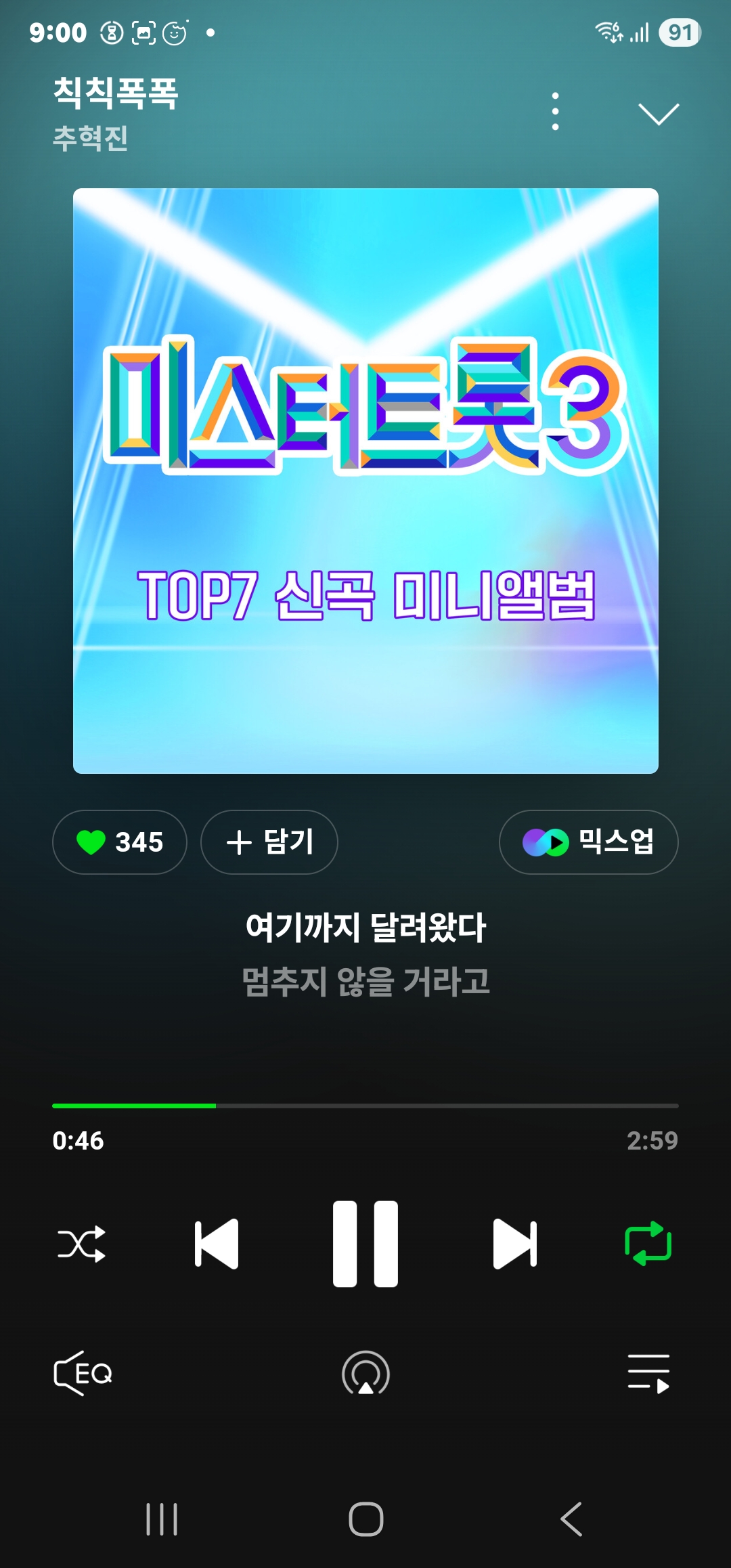The image size is (731, 1568).
Task: Seek the song using the progress bar
Action: pyautogui.click(x=365, y=1106)
